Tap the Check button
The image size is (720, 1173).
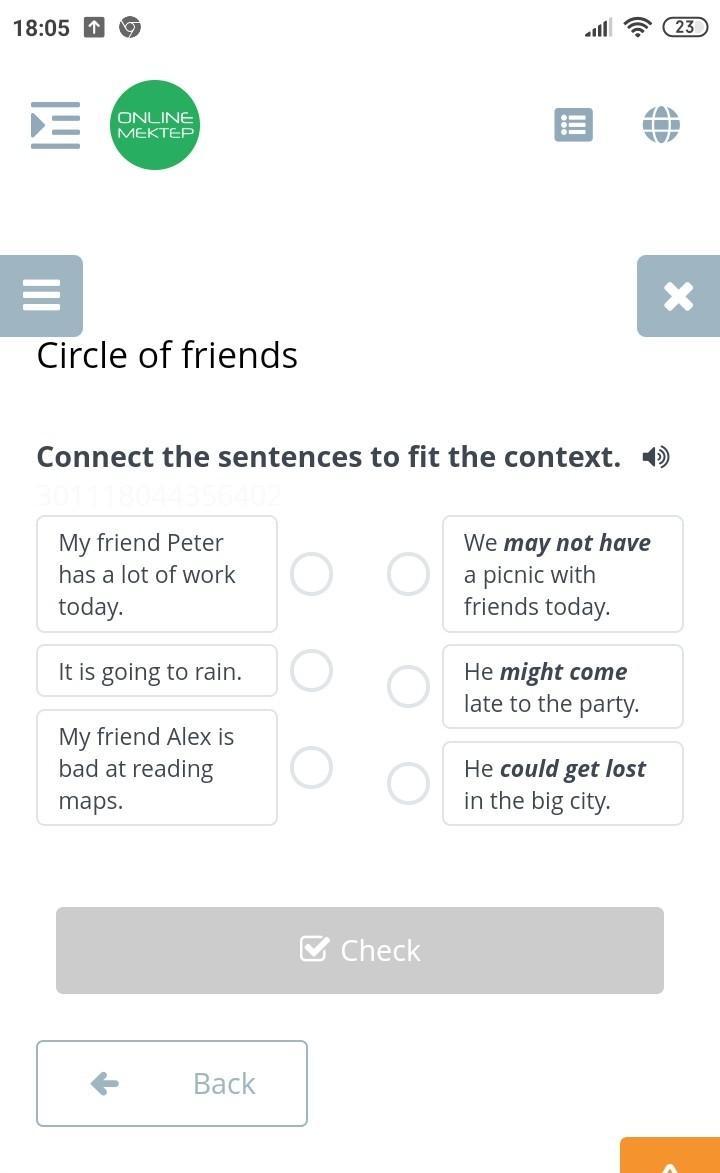pos(360,950)
